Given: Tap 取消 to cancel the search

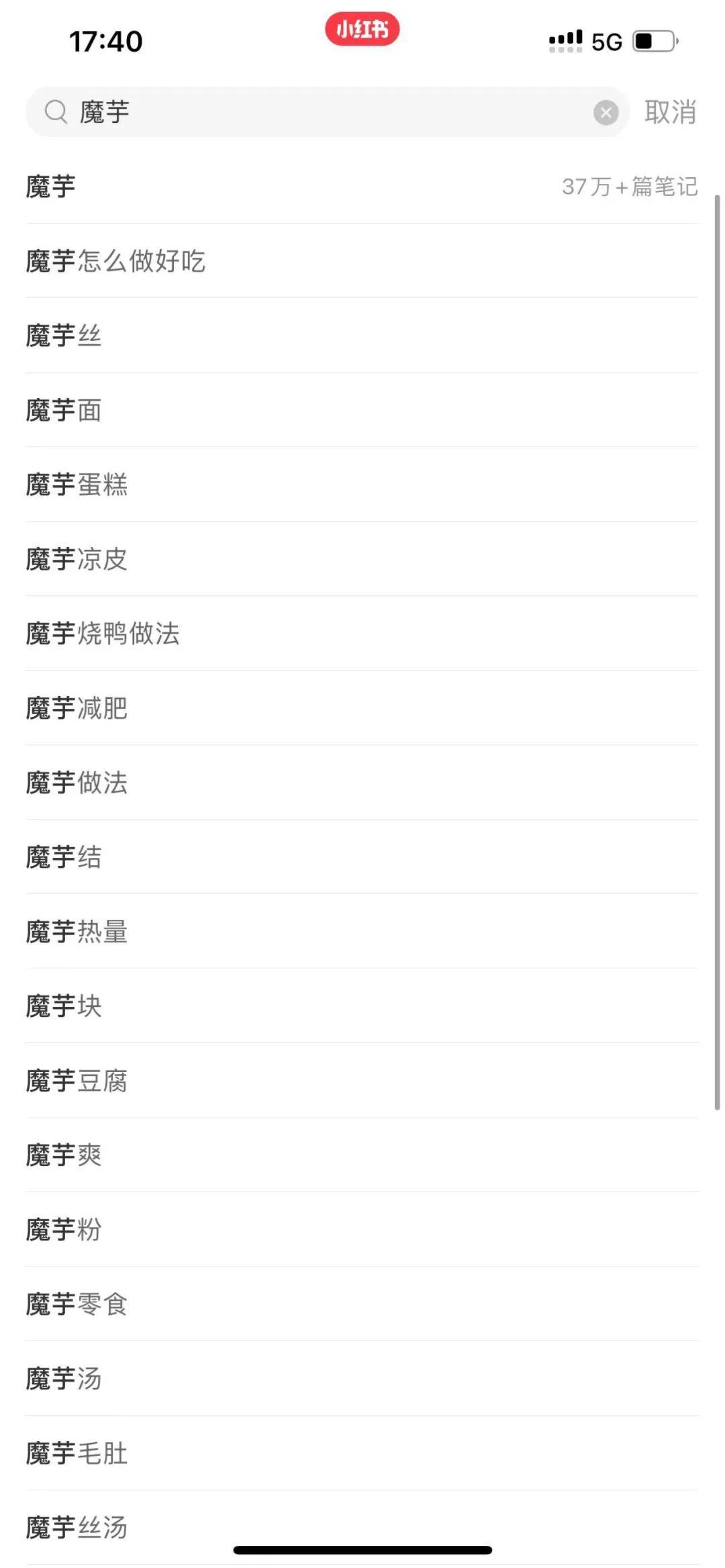Looking at the screenshot, I should click(x=670, y=112).
